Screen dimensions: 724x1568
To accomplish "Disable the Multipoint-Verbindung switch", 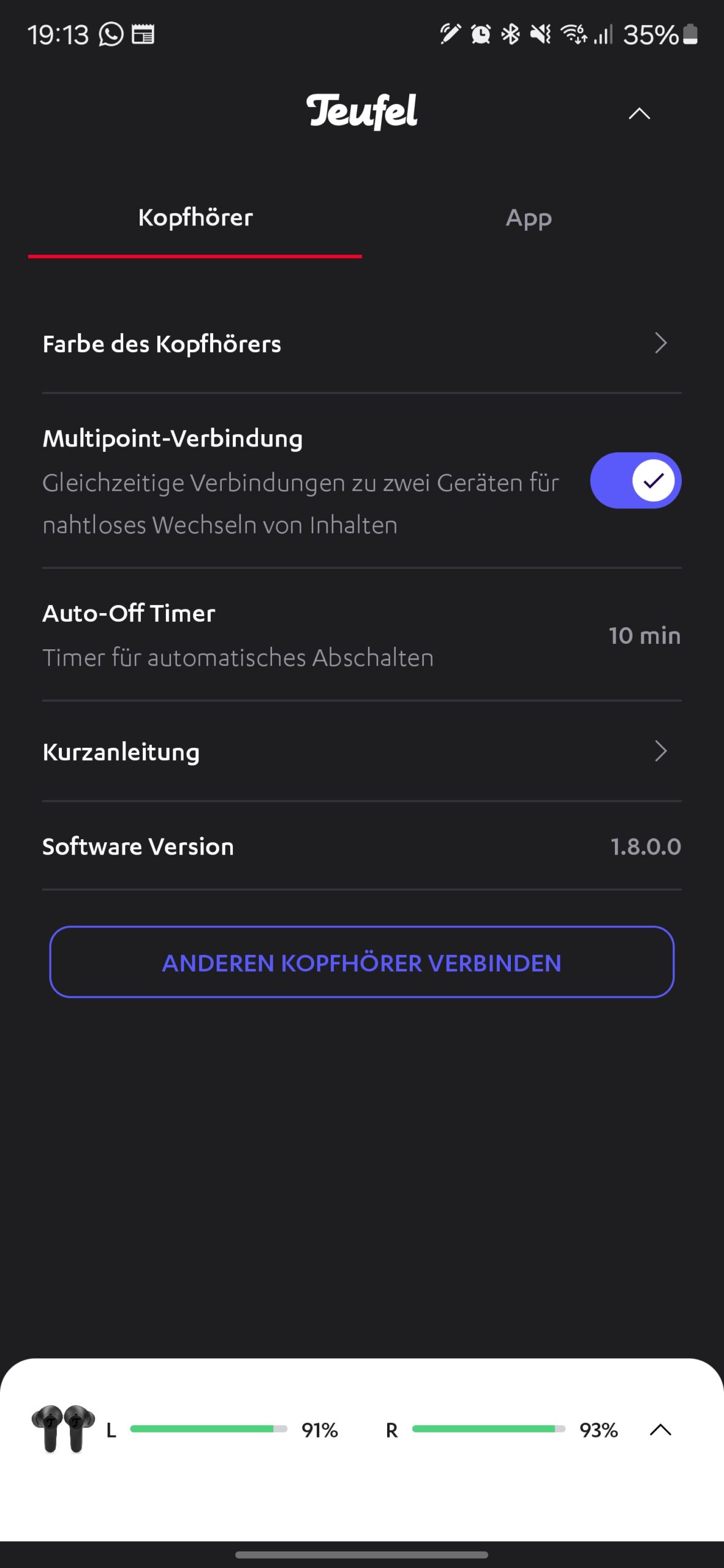I will (635, 481).
